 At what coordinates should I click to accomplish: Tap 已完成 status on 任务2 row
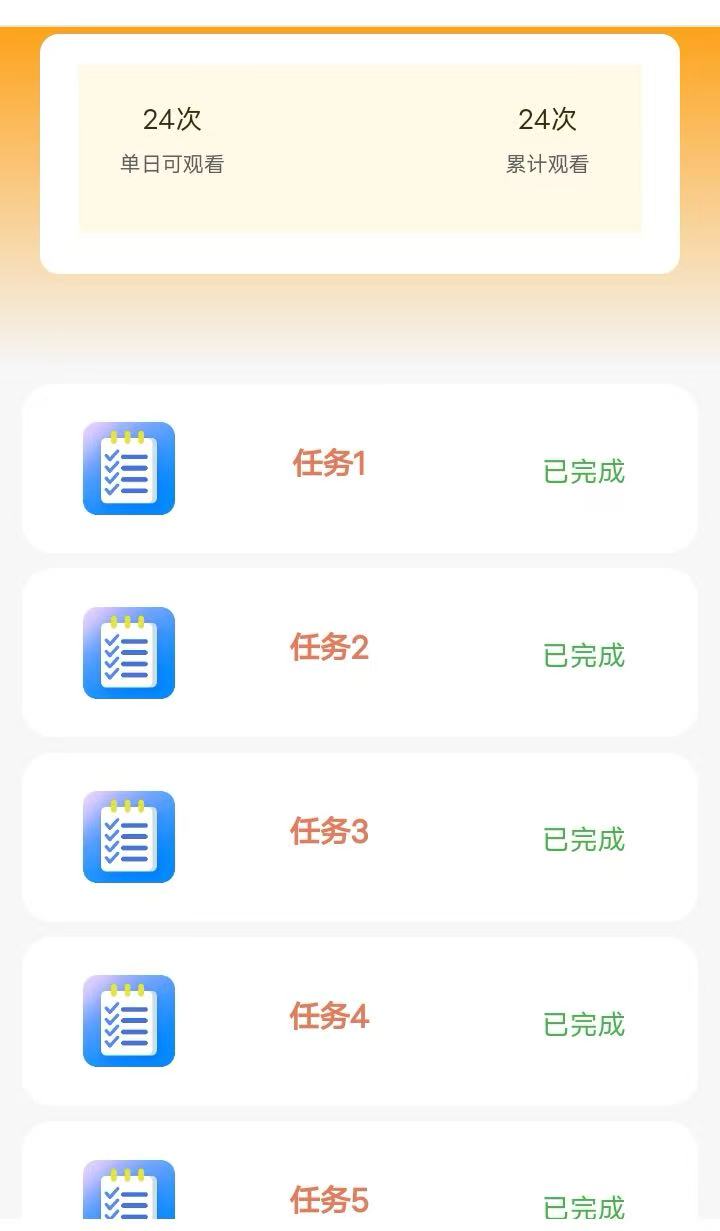[583, 657]
